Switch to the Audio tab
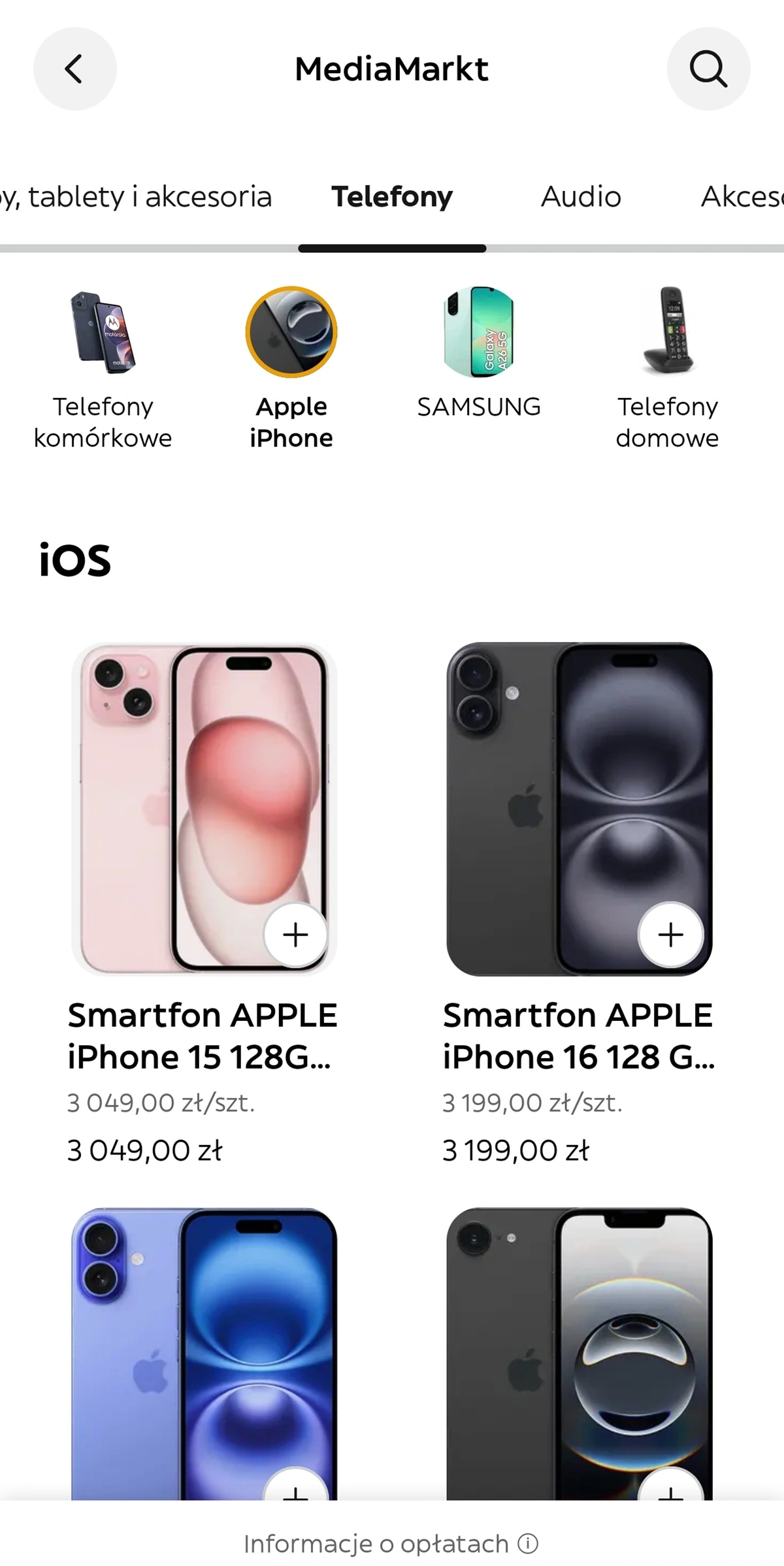The height and width of the screenshot is (1566, 784). click(581, 197)
